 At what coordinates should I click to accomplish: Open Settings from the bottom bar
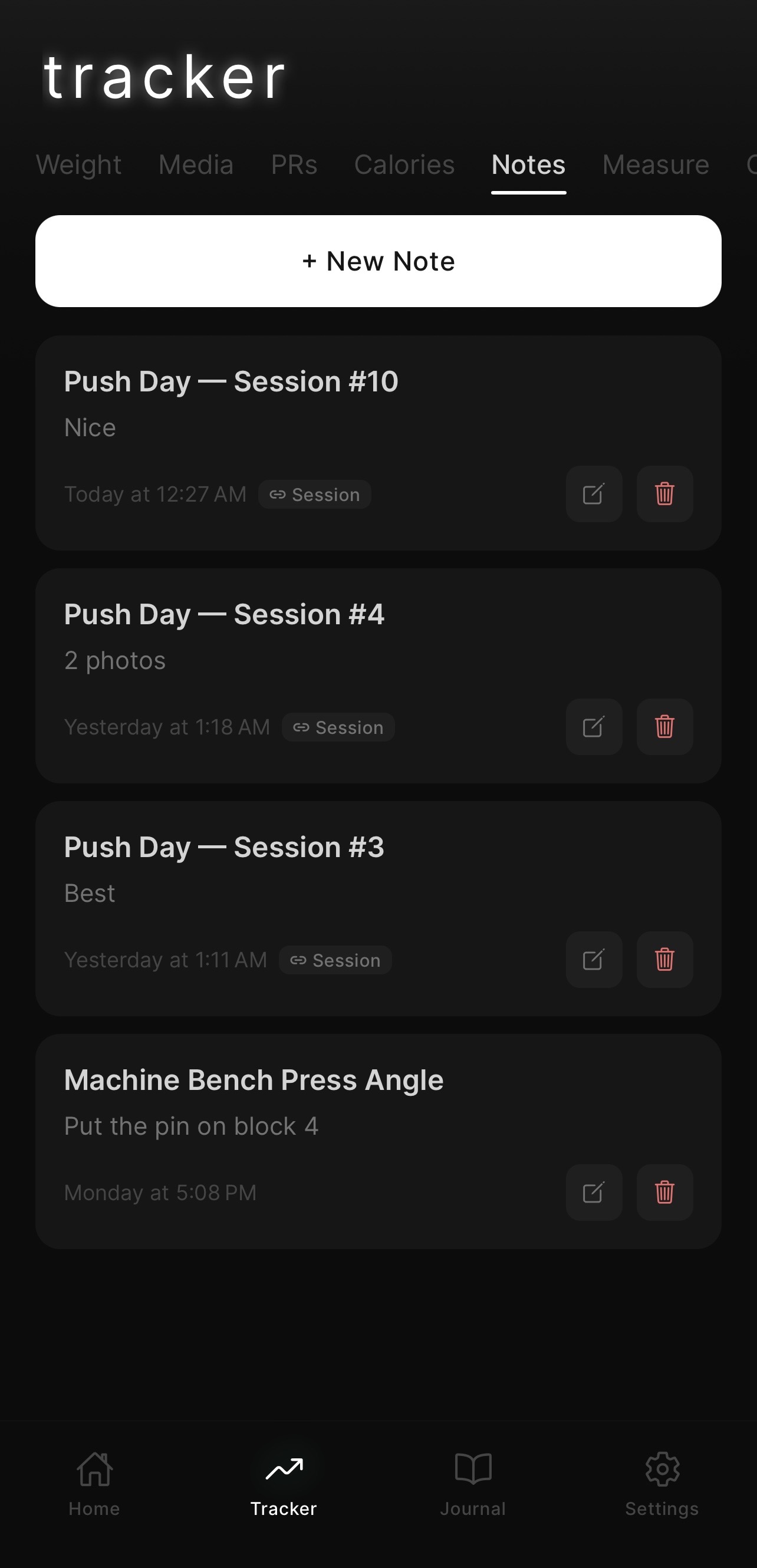(662, 1484)
